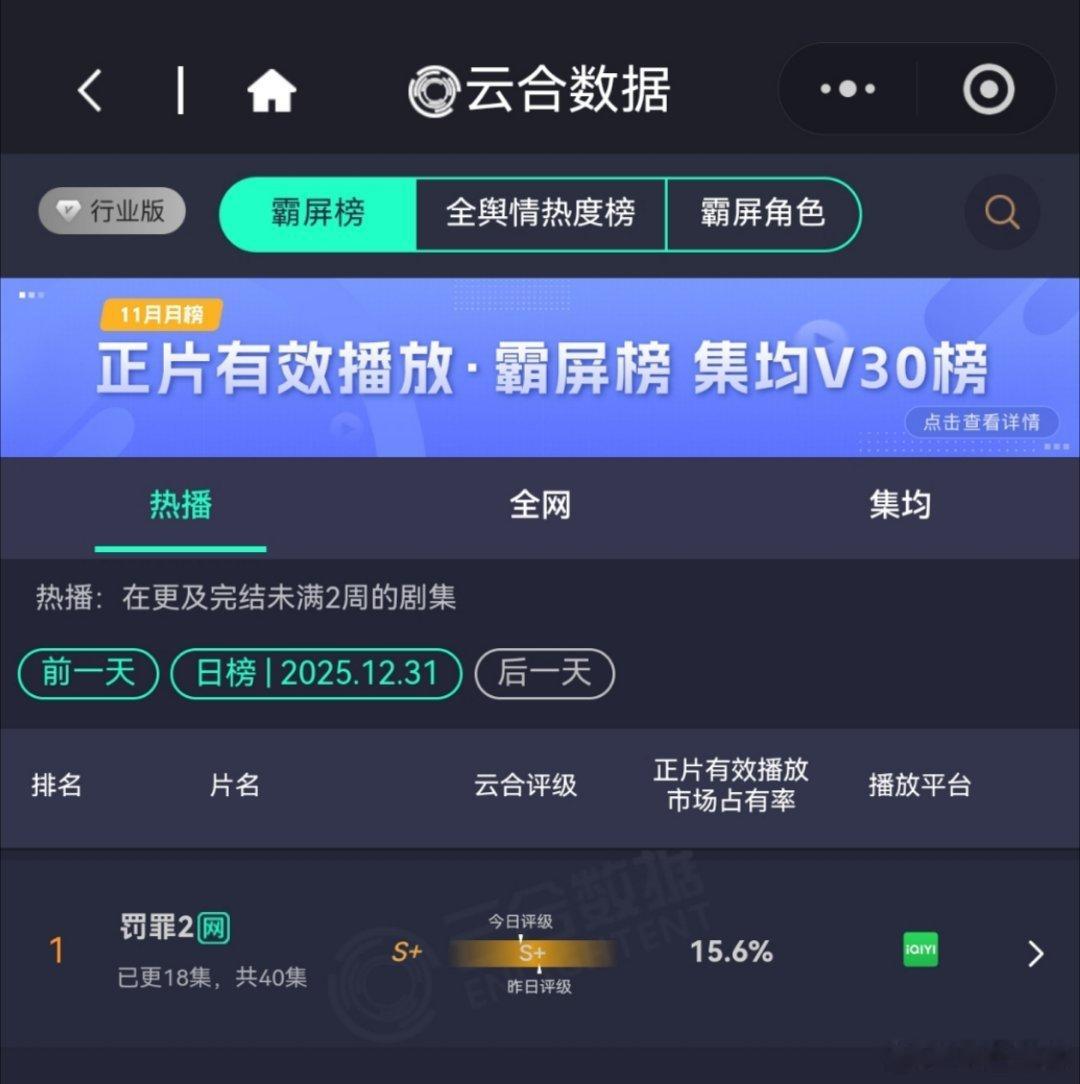The height and width of the screenshot is (1084, 1080).
Task: Tap the iQIYI platform icon for 罚罪2
Action: (x=918, y=952)
